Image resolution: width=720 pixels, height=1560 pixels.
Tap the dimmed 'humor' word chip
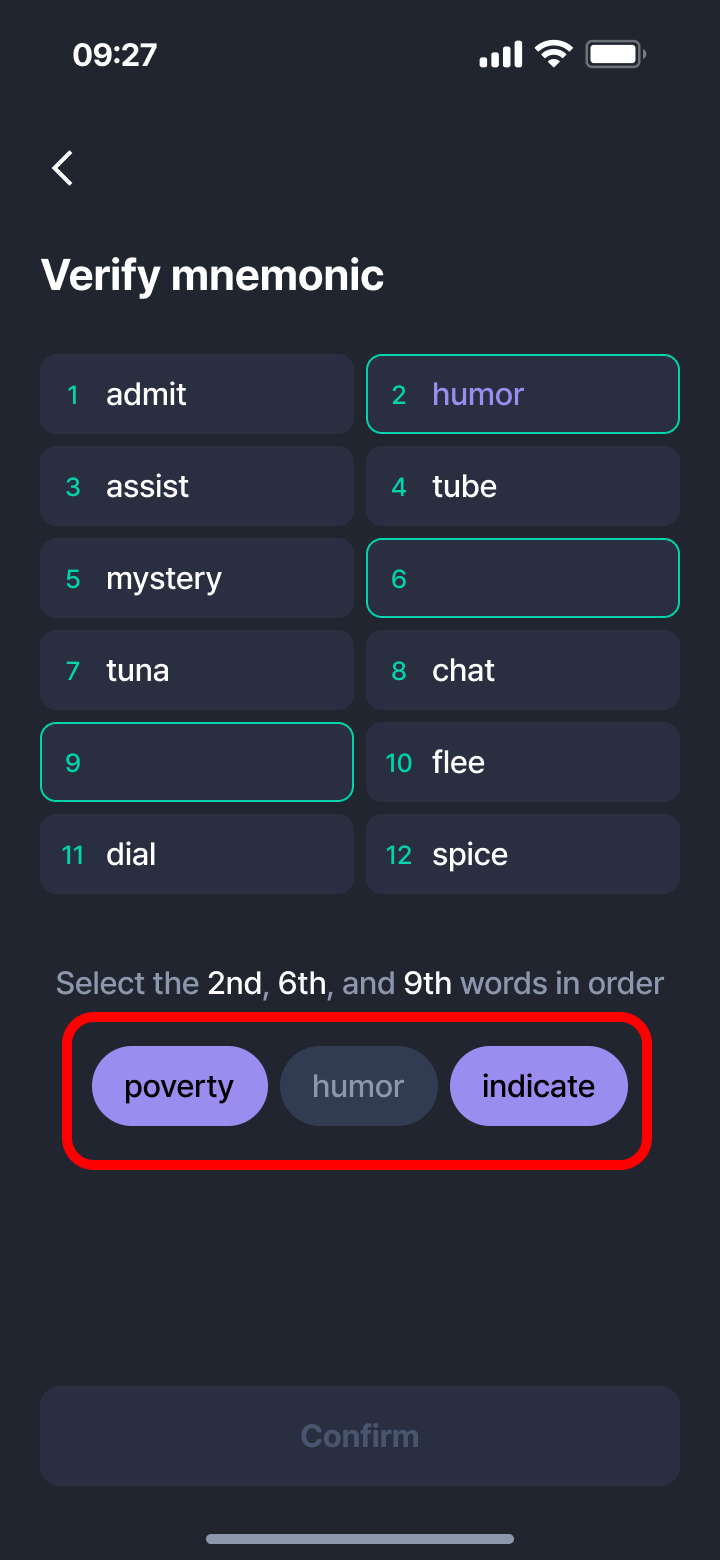click(358, 1086)
